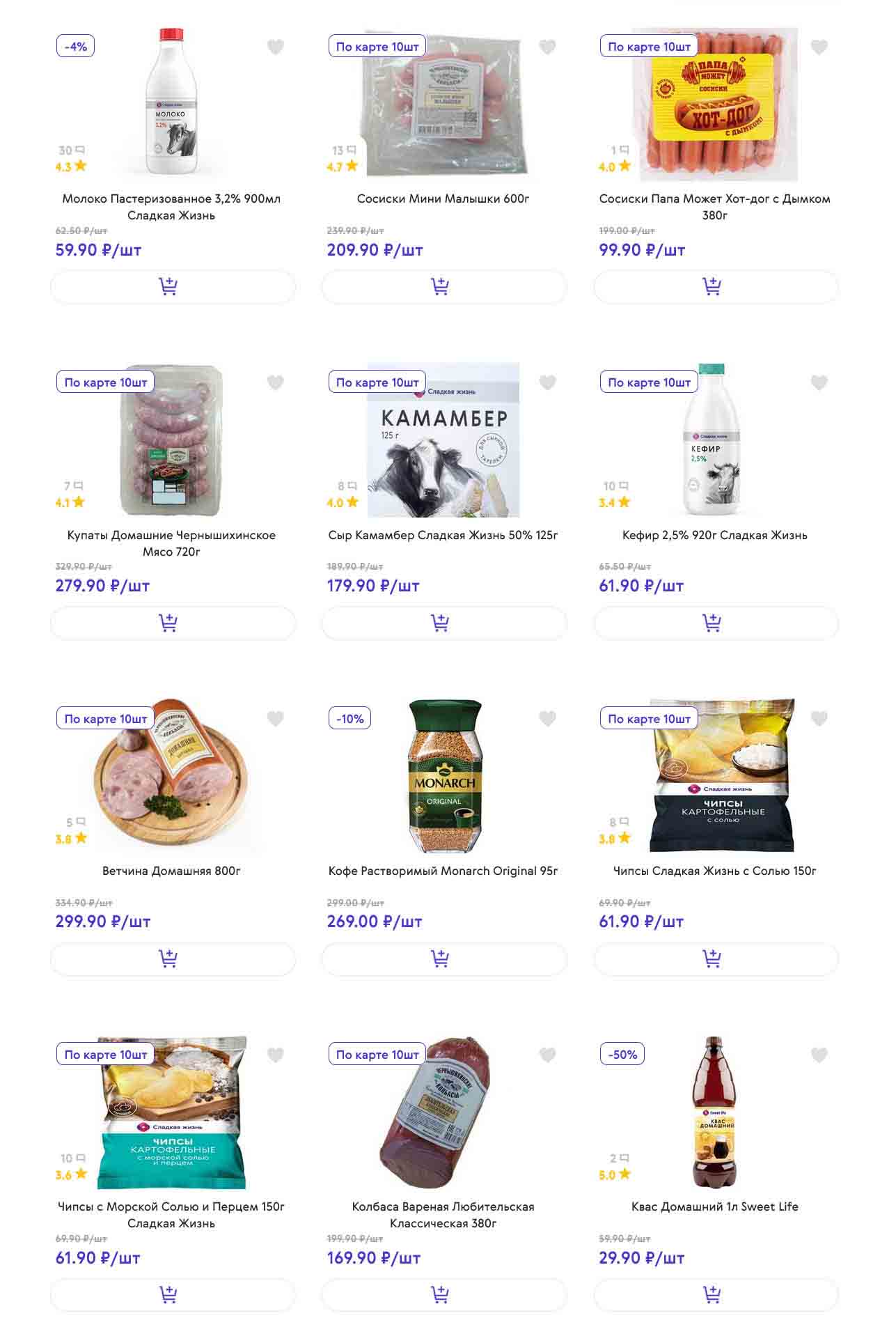The width and height of the screenshot is (896, 1343).
Task: Open Квас Домашний 1л product title
Action: [x=714, y=1206]
